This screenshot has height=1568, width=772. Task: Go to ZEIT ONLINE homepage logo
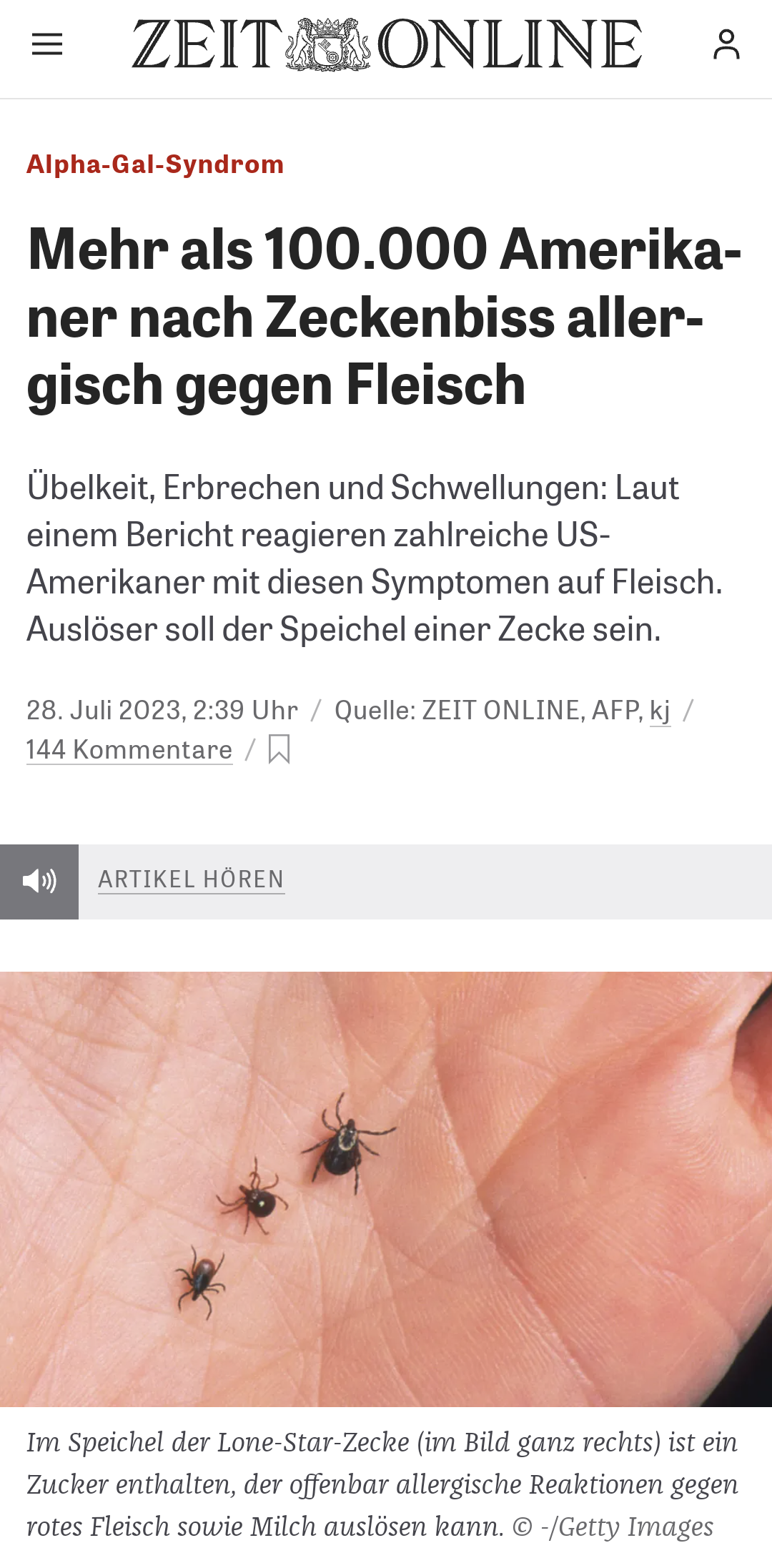pos(386,44)
